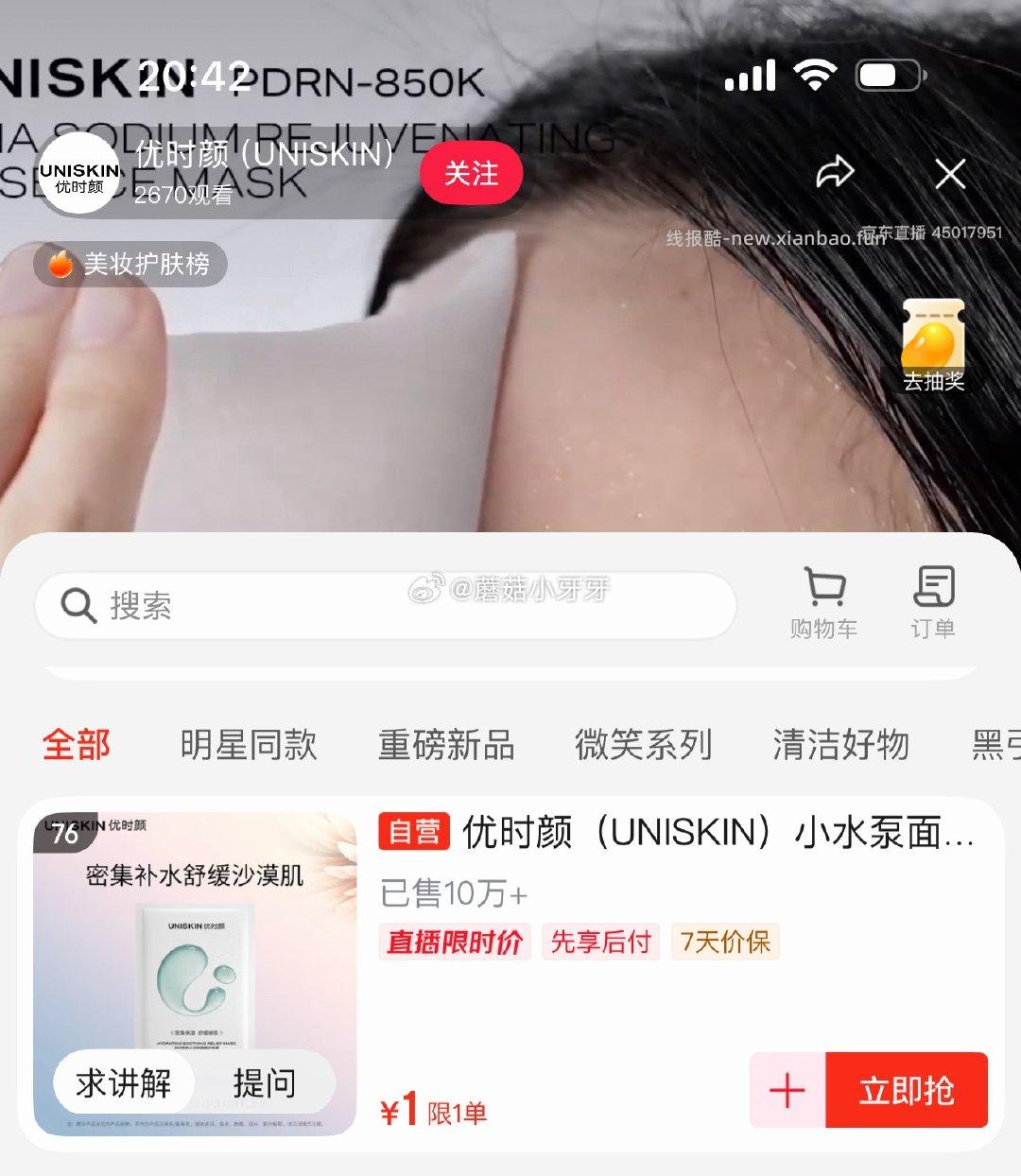This screenshot has width=1021, height=1176.
Task: Tap the flame icon on 美妆护肤榜 badge
Action: point(59,265)
